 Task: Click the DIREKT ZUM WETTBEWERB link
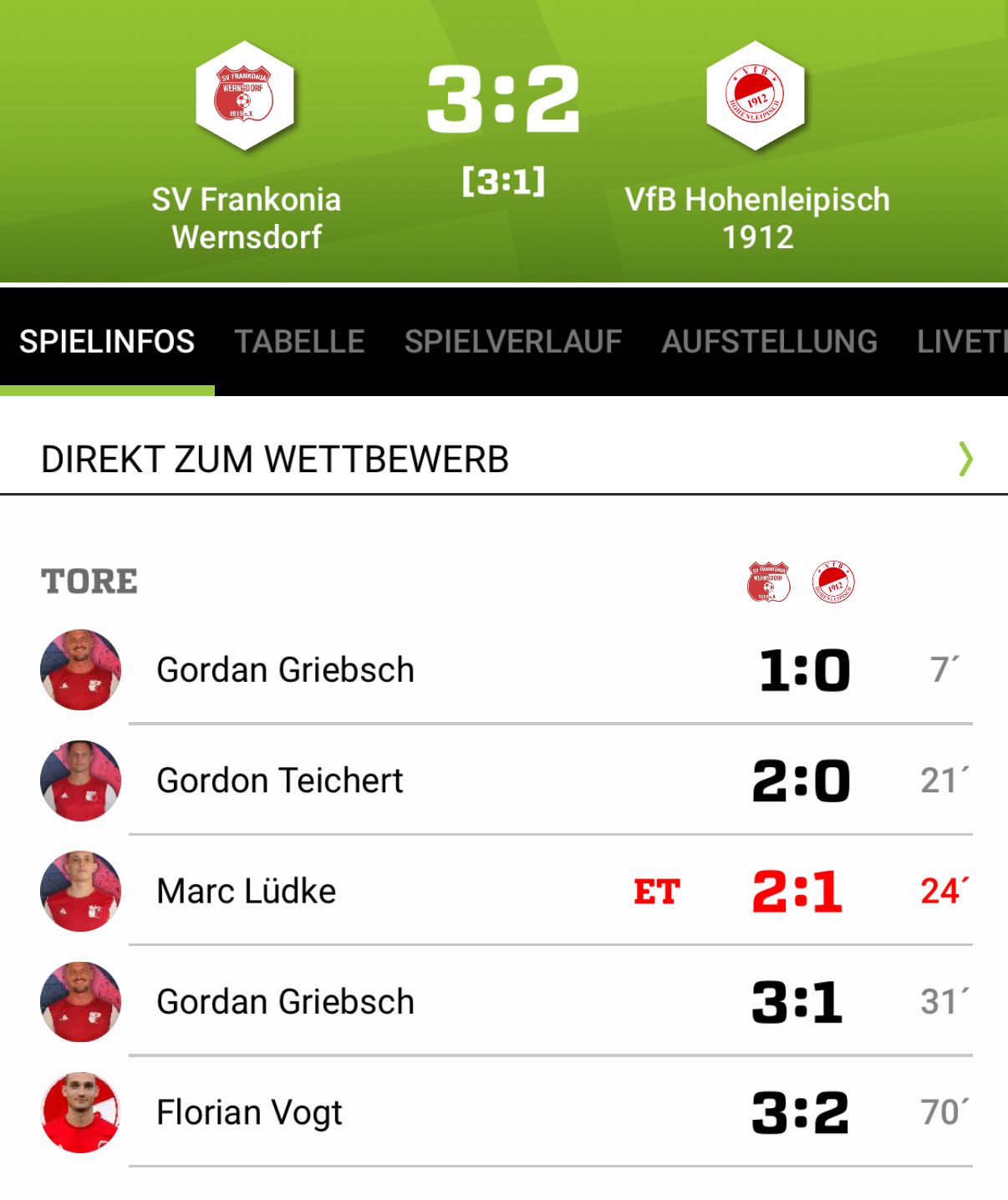coord(276,458)
